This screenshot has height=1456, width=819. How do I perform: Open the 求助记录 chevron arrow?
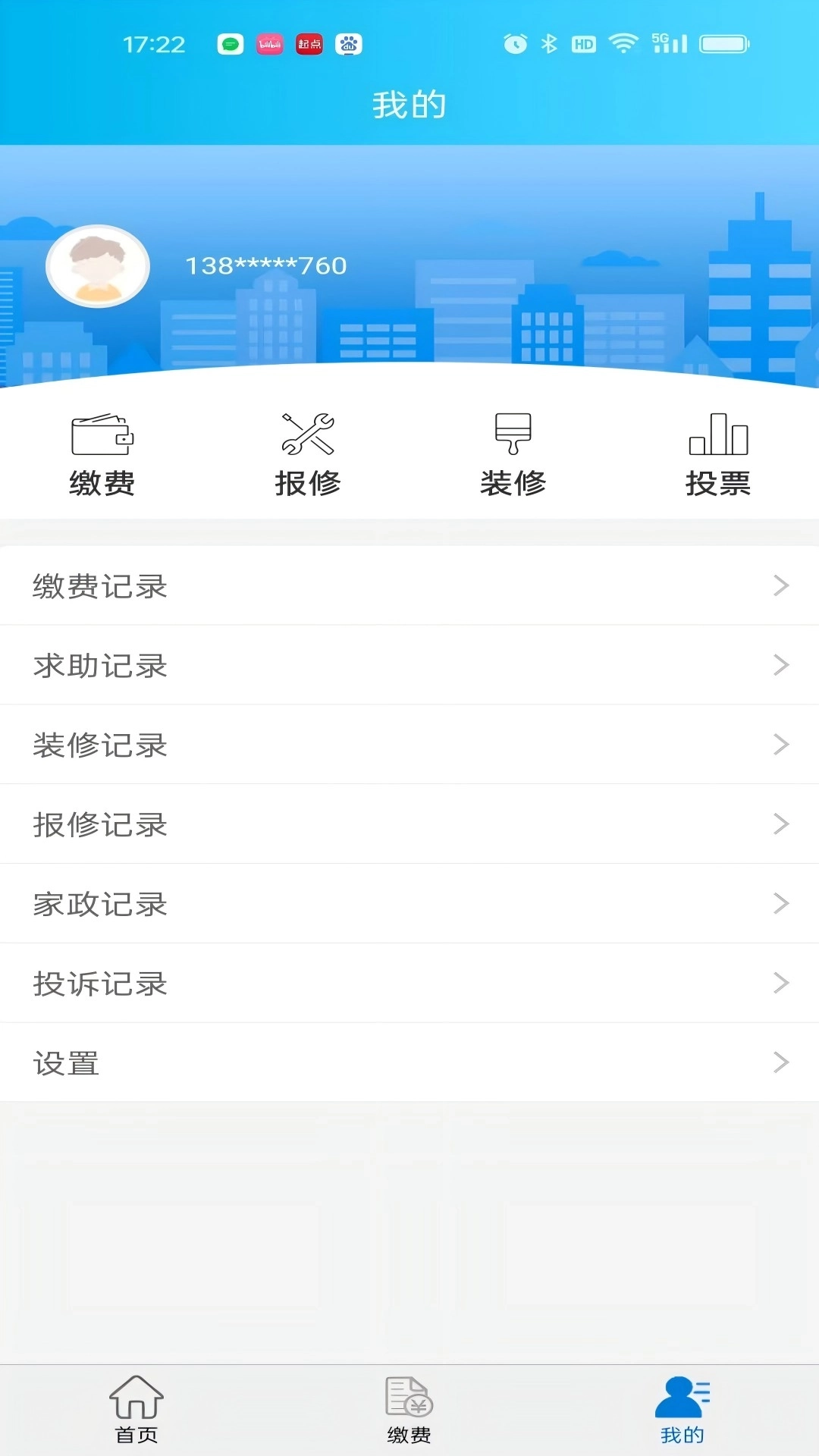780,665
